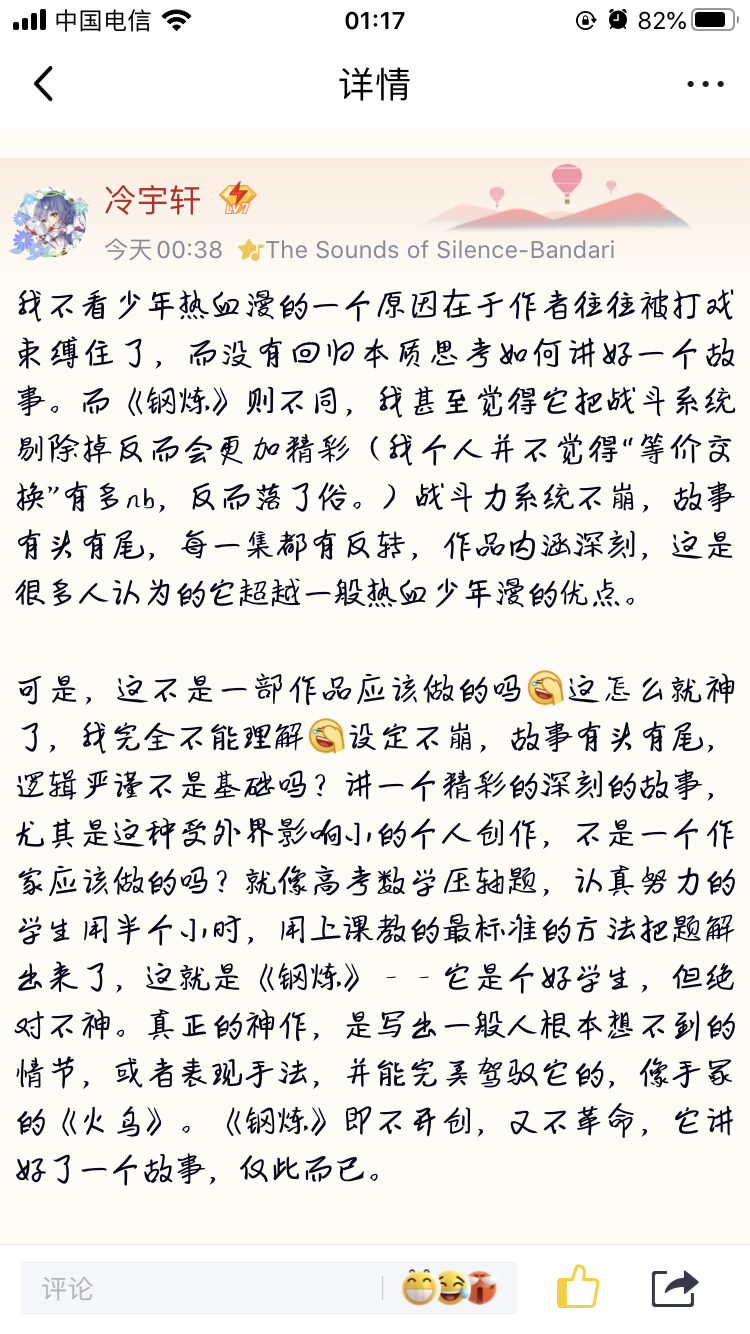The image size is (750, 1334).
Task: Share this post
Action: (x=675, y=1287)
